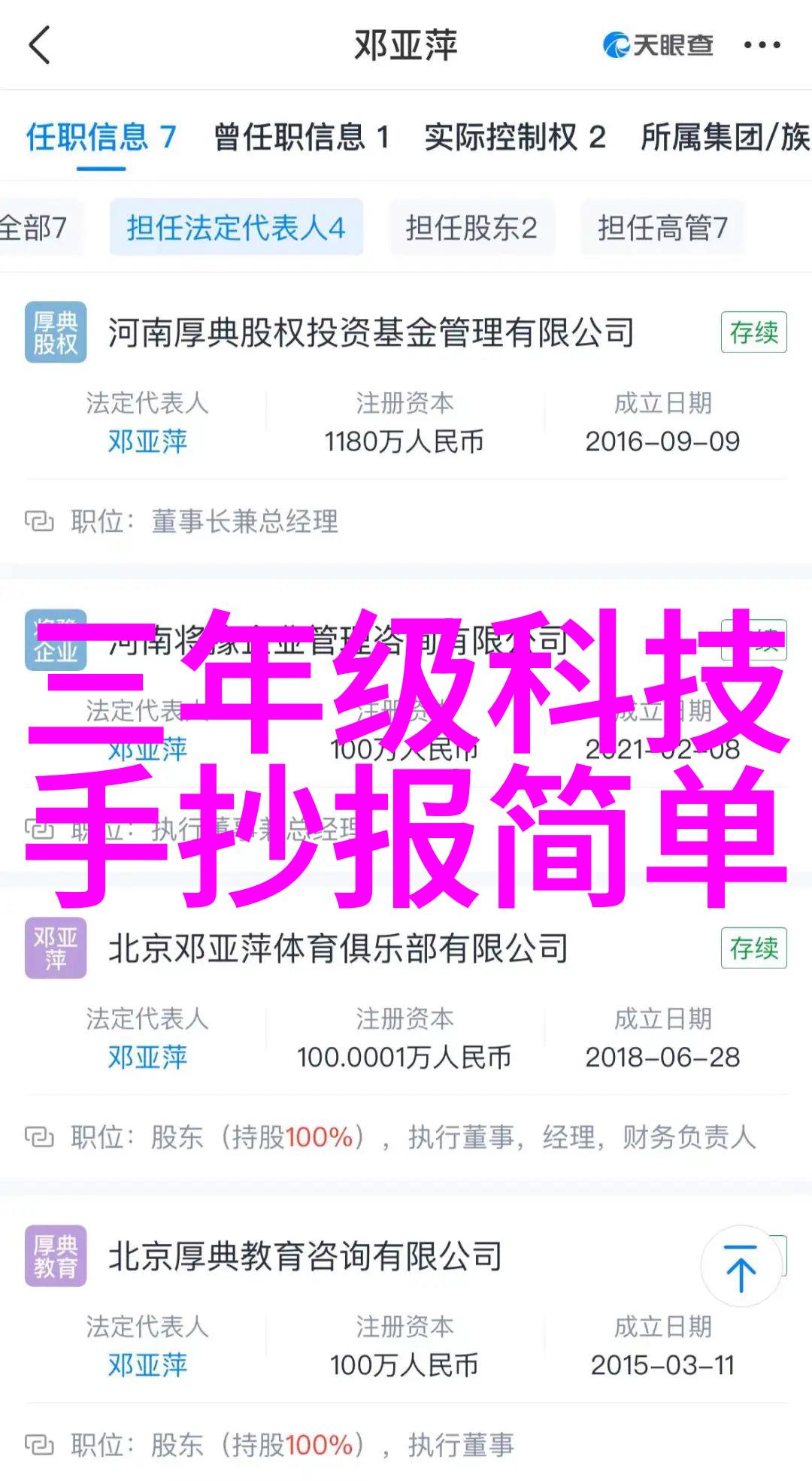Open 河南厚典股权投资基金管理有限公司 company card

[371, 332]
